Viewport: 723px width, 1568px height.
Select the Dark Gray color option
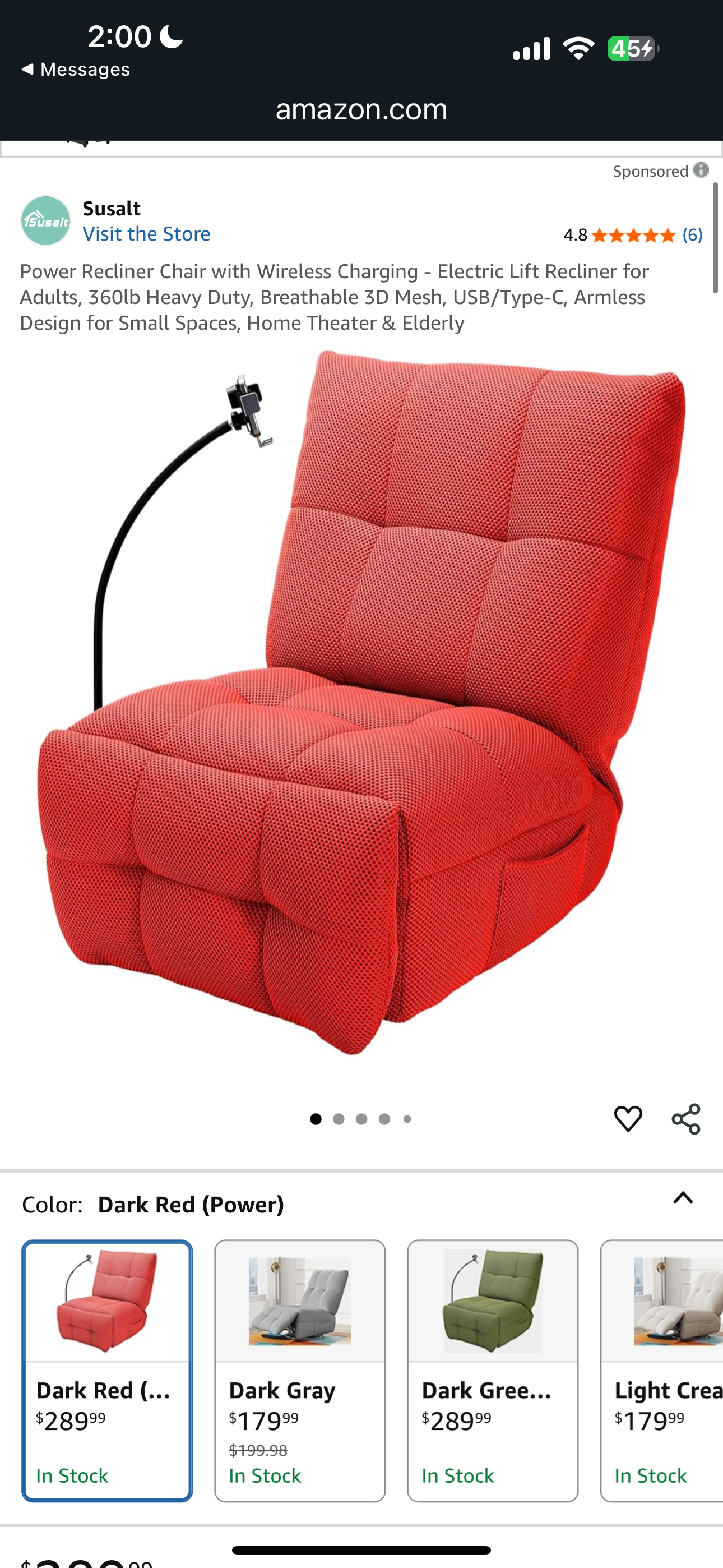299,1369
